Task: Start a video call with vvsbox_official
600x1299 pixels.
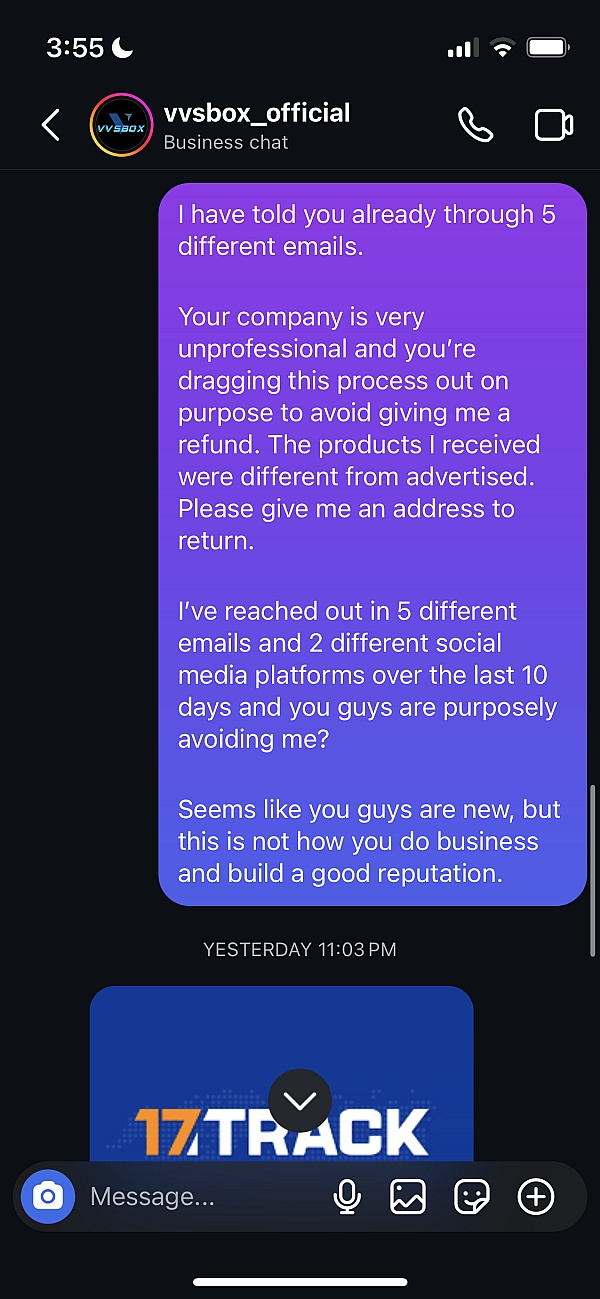Action: 553,125
